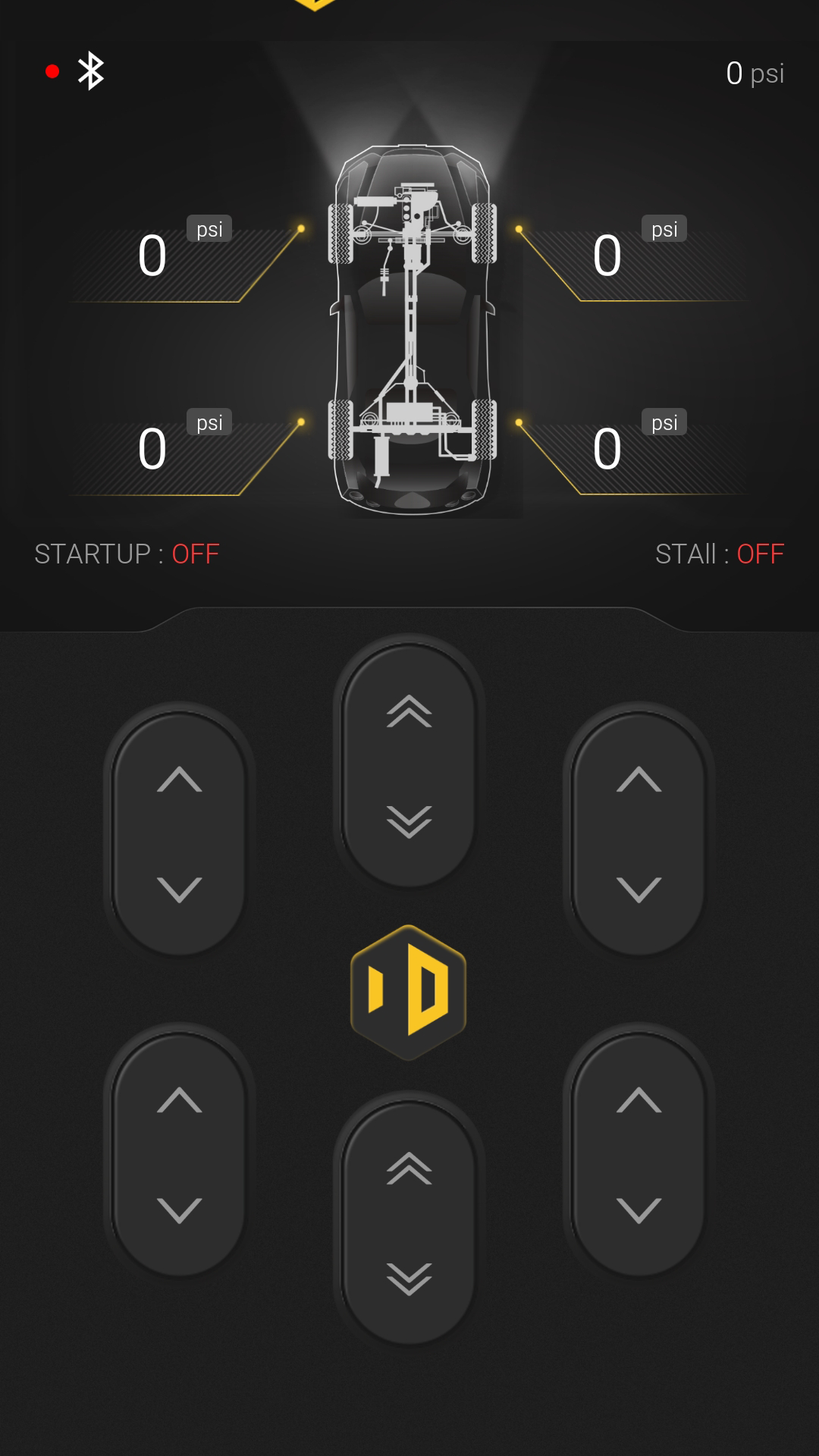The width and height of the screenshot is (819, 1456).
Task: Raise both front corners with double-up arrow
Action: point(409,711)
